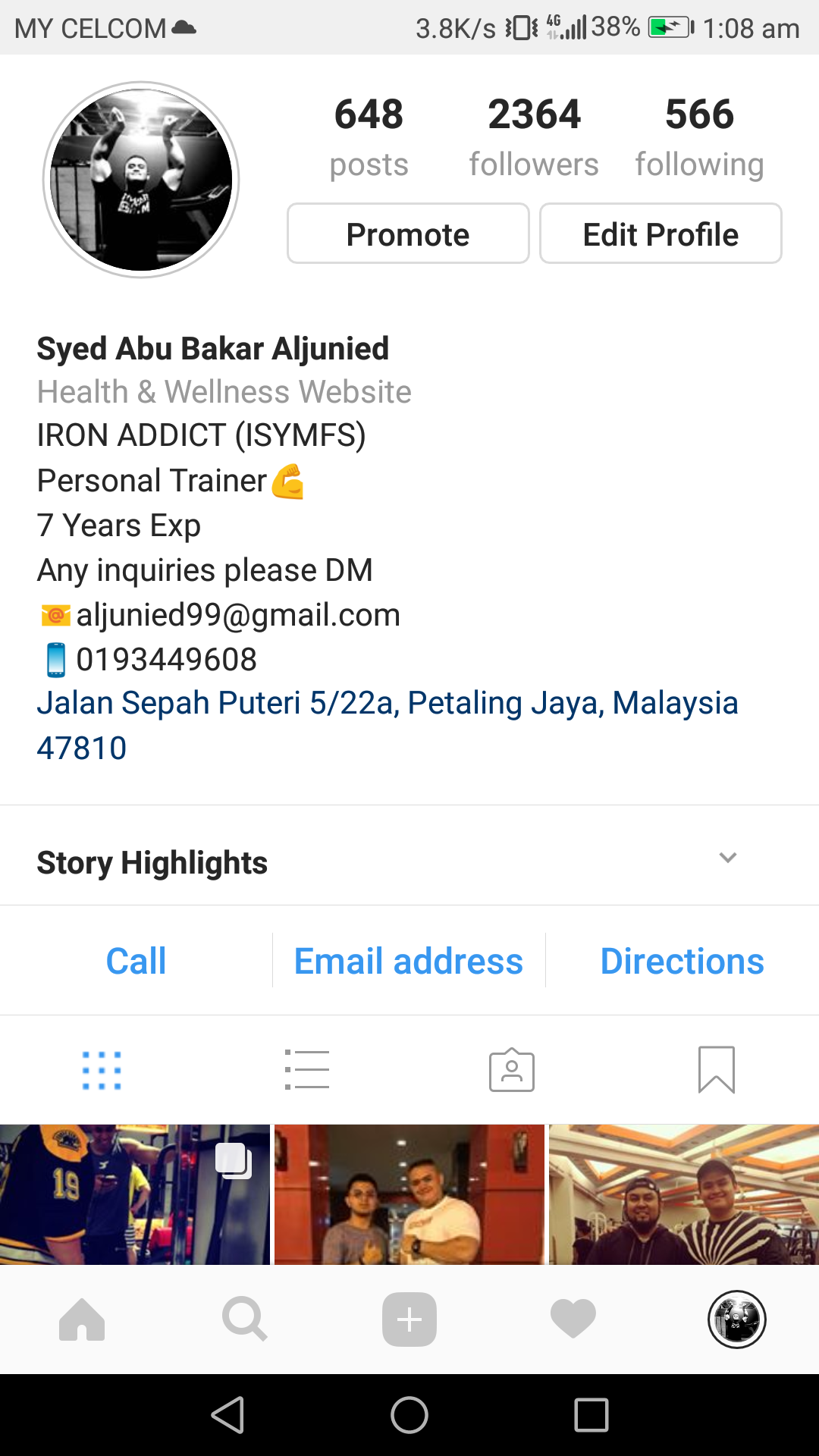Create a new post with plus icon
Screen dimensions: 819x1456
click(409, 1319)
